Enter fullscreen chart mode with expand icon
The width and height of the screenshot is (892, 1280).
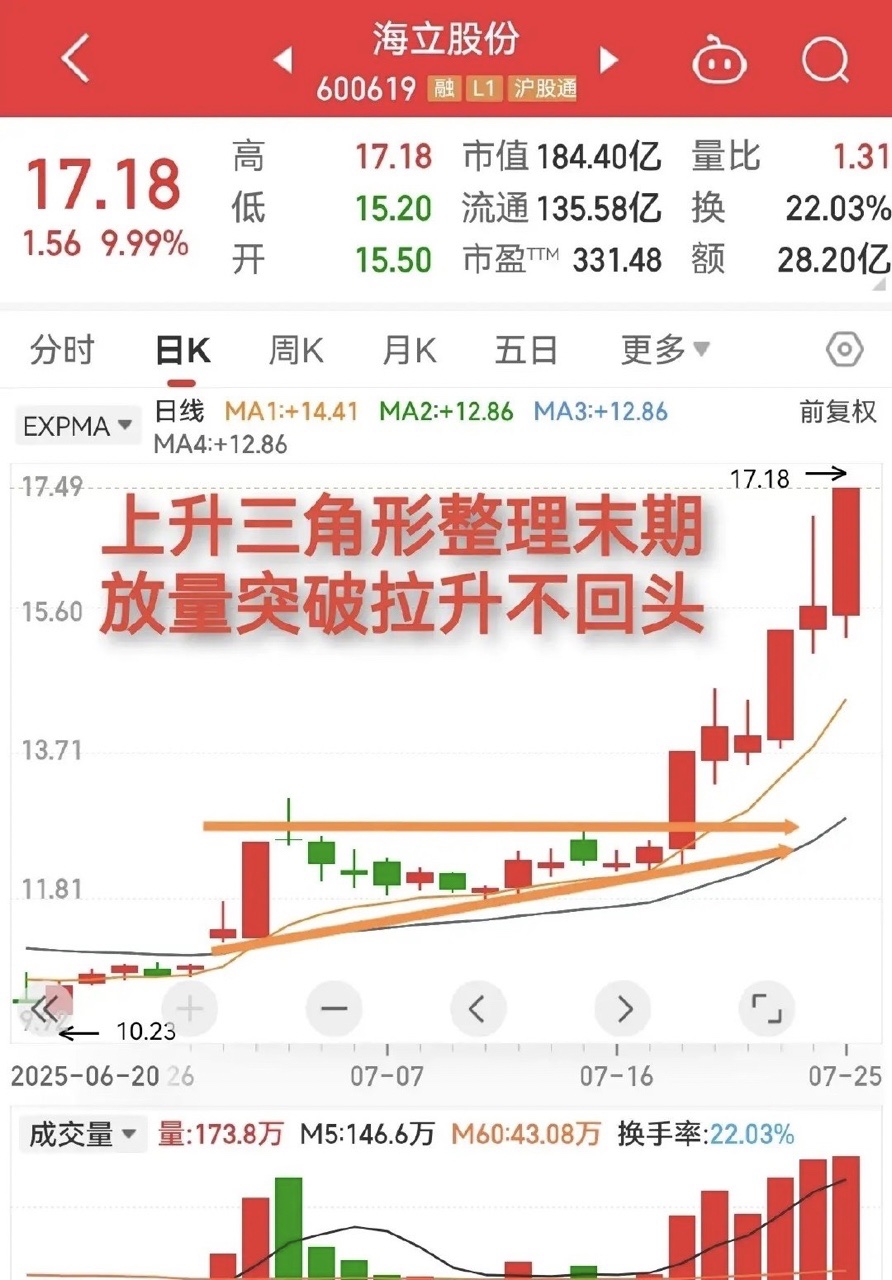tap(768, 1008)
